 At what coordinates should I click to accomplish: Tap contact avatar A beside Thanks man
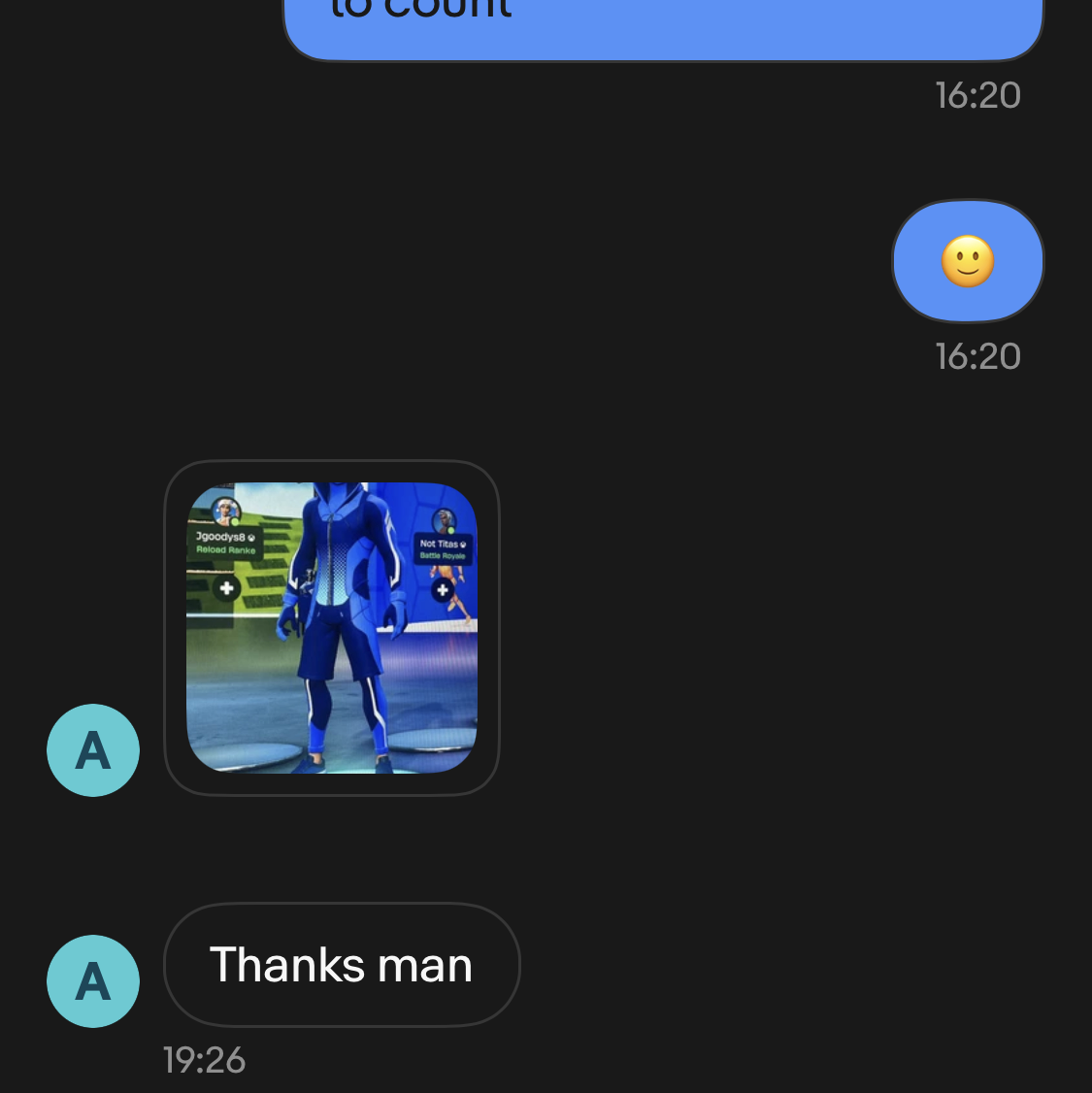click(x=93, y=981)
